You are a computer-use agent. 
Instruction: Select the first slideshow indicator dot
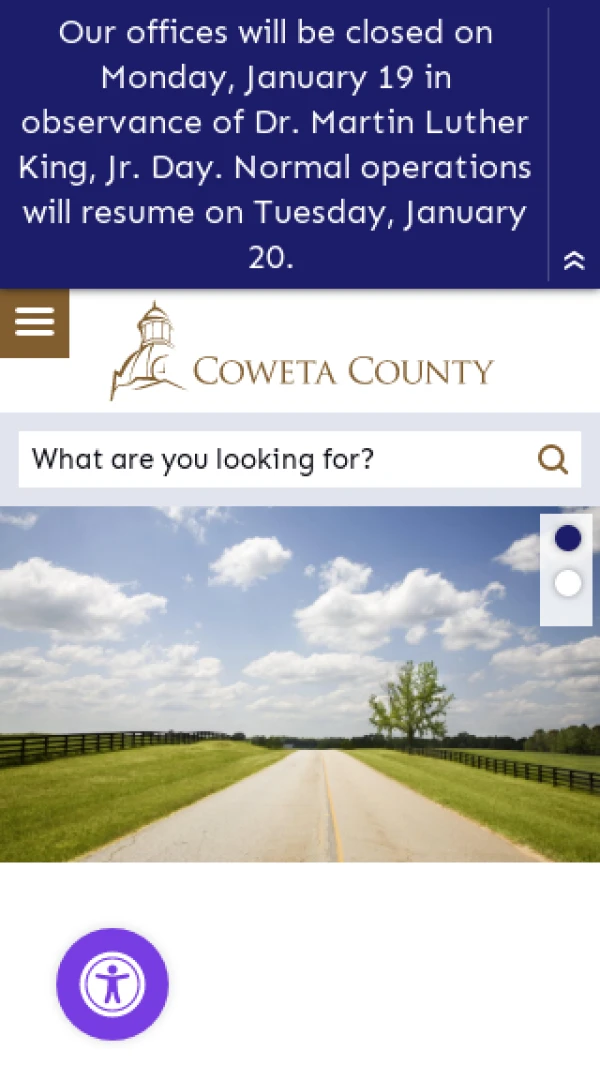(x=567, y=538)
